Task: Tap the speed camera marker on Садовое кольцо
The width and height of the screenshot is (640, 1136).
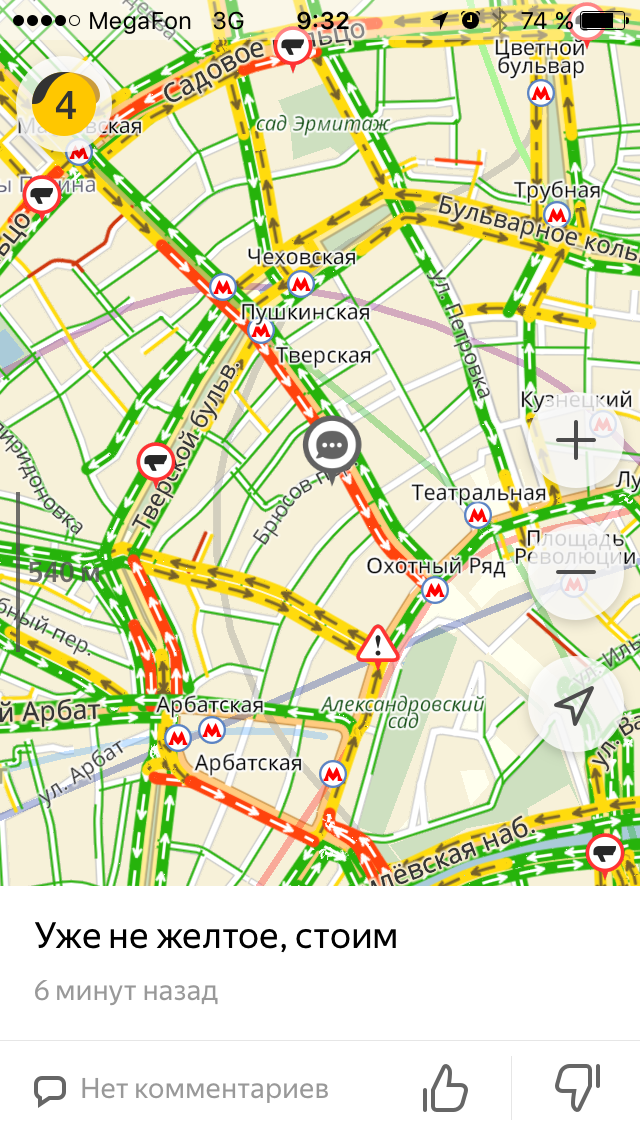Action: (292, 48)
